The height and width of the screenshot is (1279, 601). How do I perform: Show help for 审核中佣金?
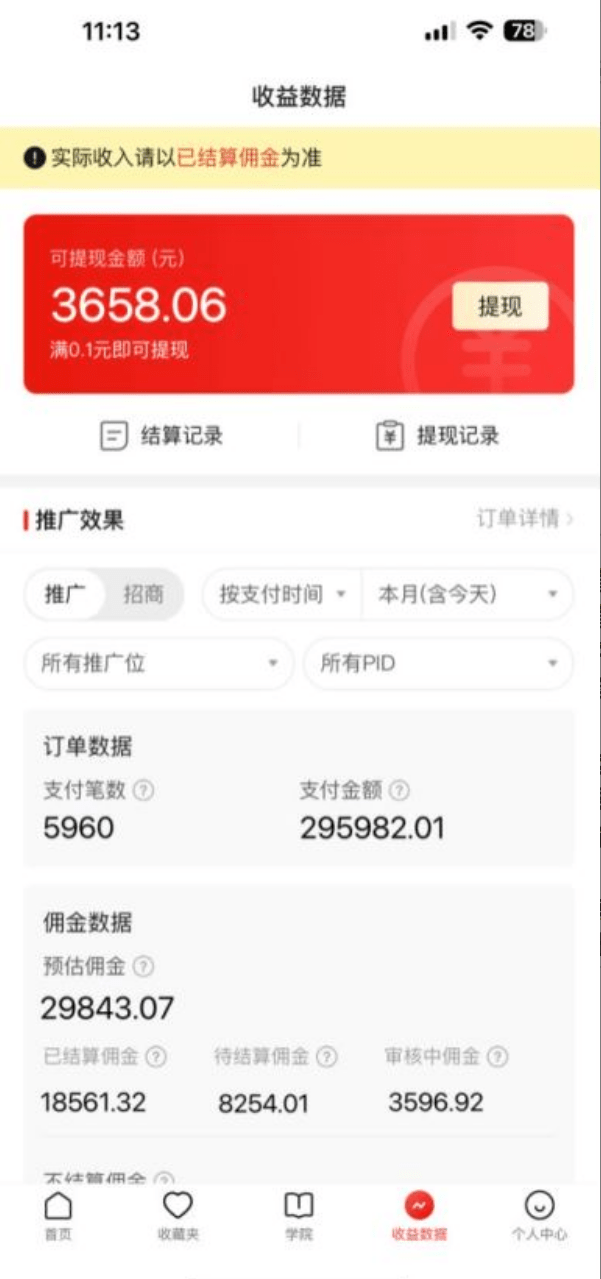click(497, 1056)
